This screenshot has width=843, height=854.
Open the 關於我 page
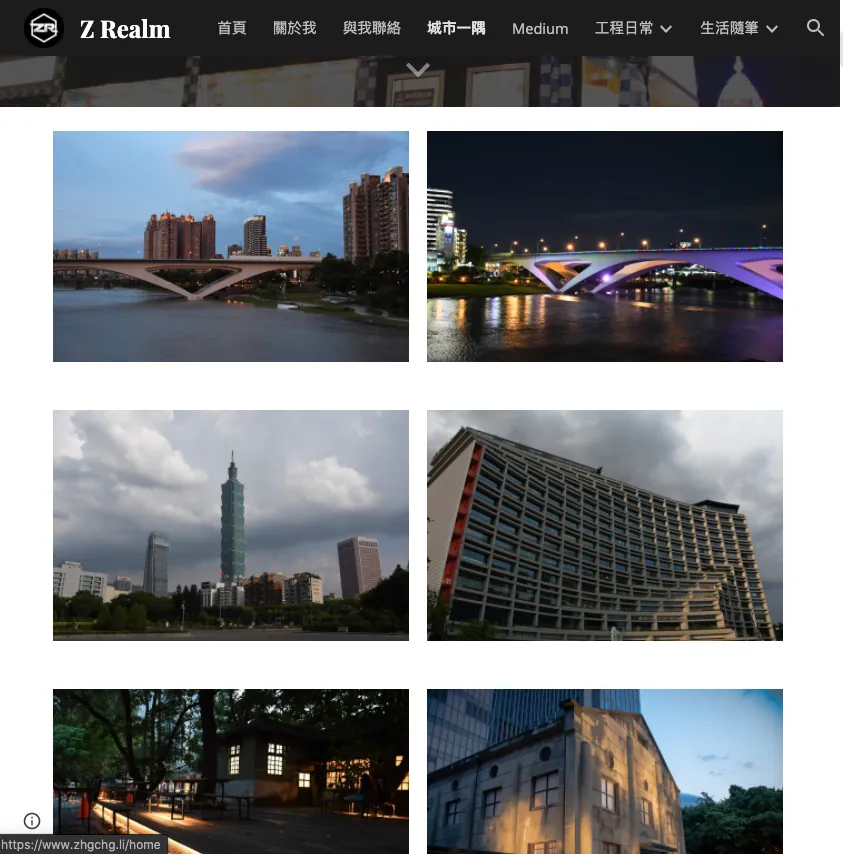click(x=294, y=28)
